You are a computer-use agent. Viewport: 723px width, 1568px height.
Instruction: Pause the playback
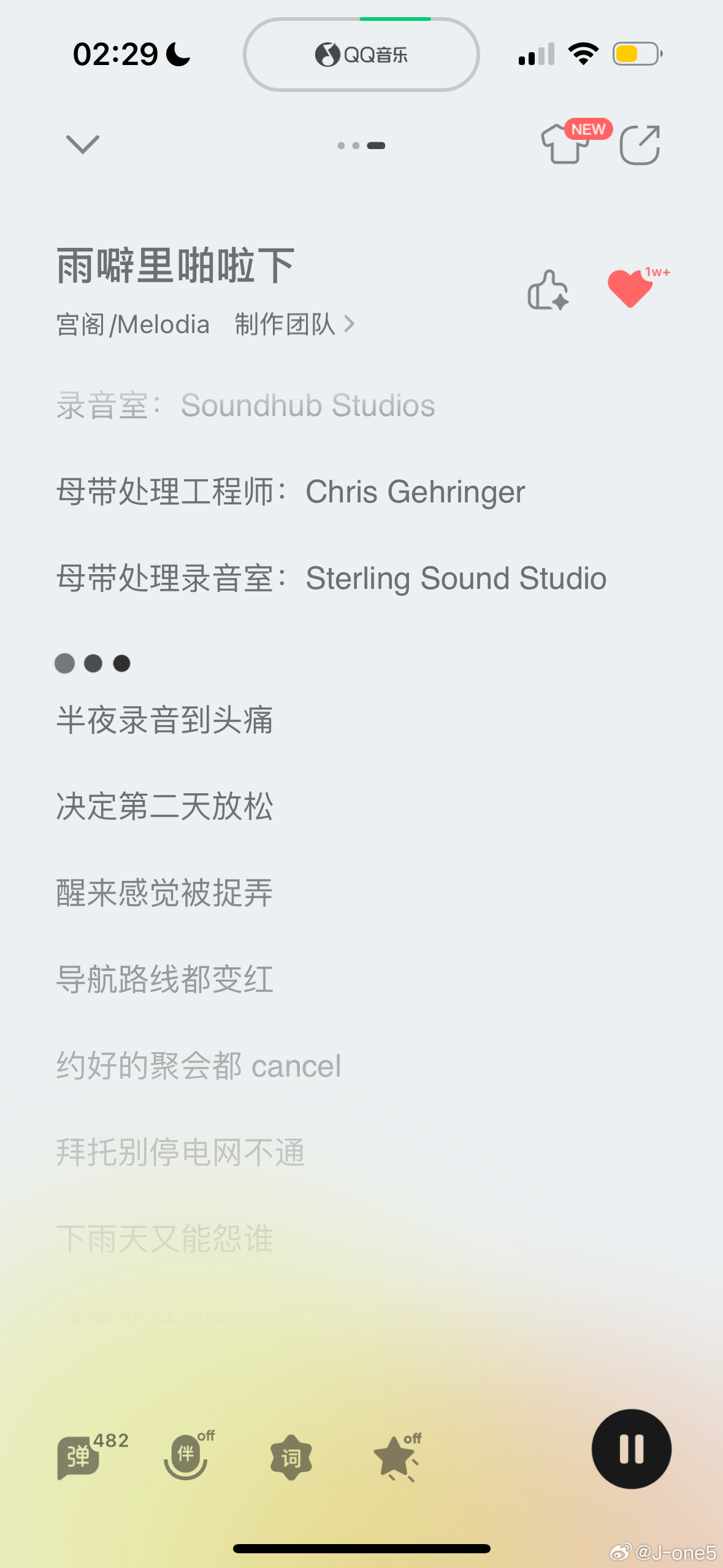(x=631, y=1448)
